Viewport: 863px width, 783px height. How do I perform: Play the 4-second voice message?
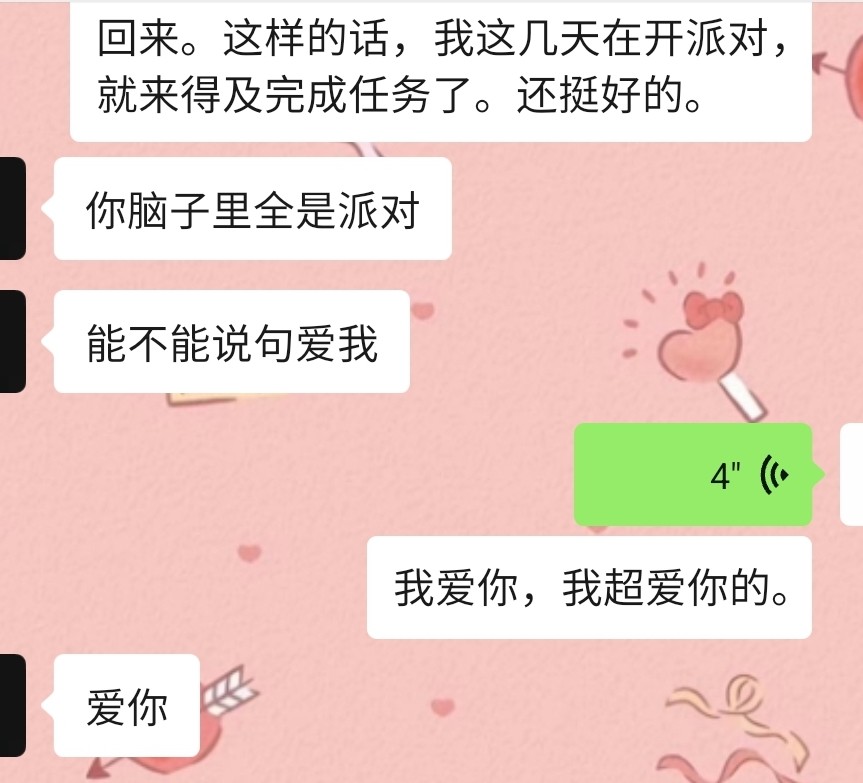(x=692, y=474)
